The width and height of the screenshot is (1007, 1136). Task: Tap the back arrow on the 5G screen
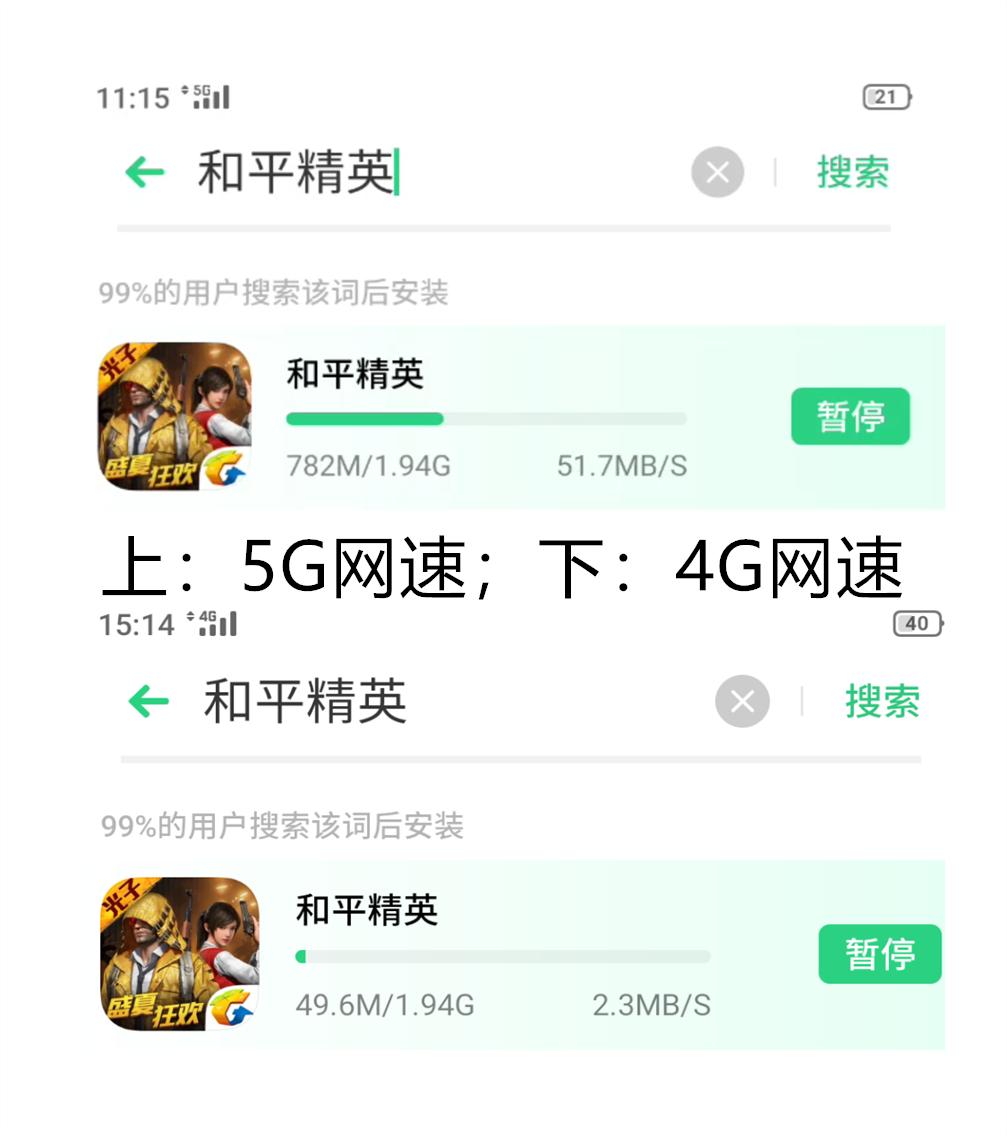[x=146, y=172]
